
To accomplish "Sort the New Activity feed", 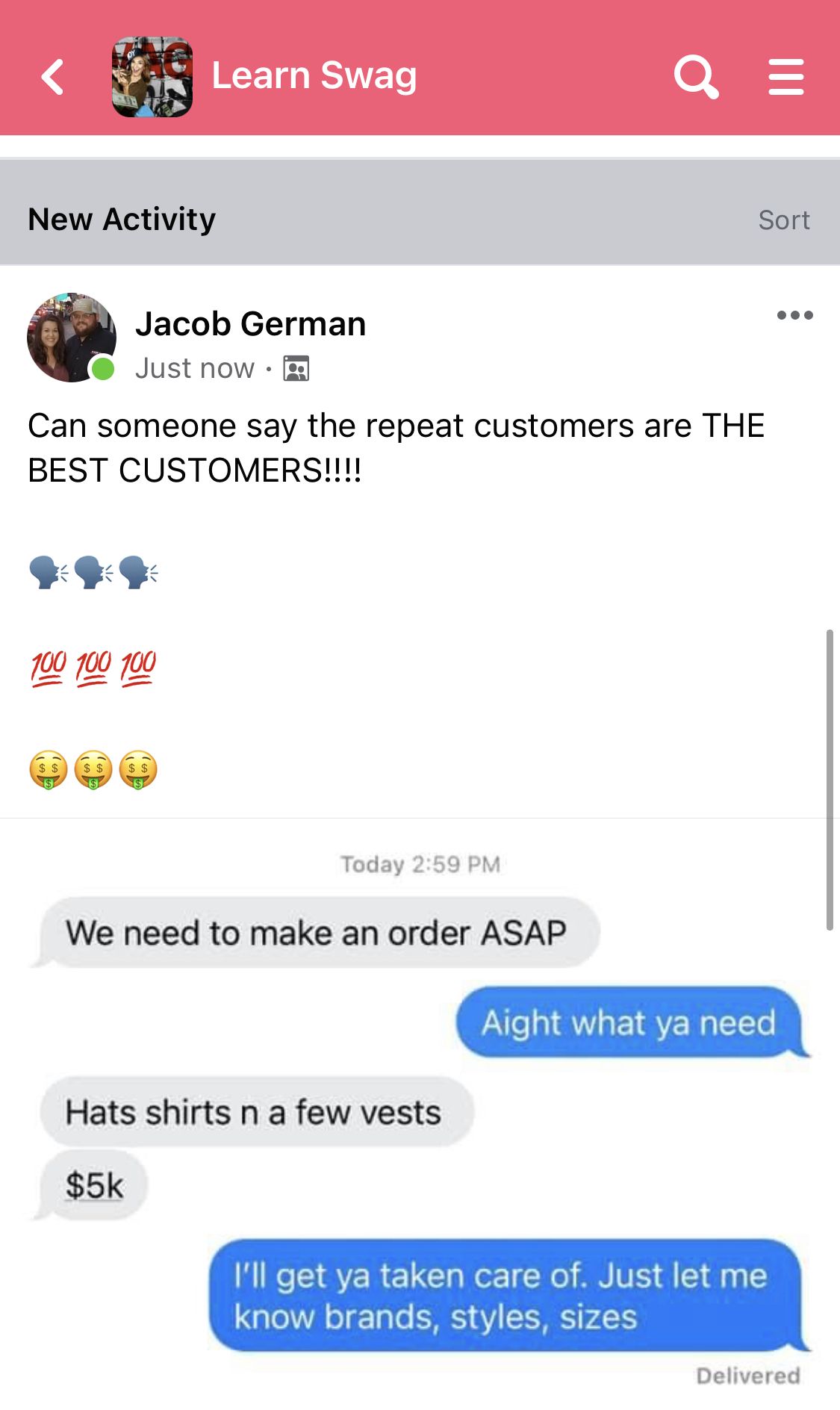I will click(x=784, y=220).
